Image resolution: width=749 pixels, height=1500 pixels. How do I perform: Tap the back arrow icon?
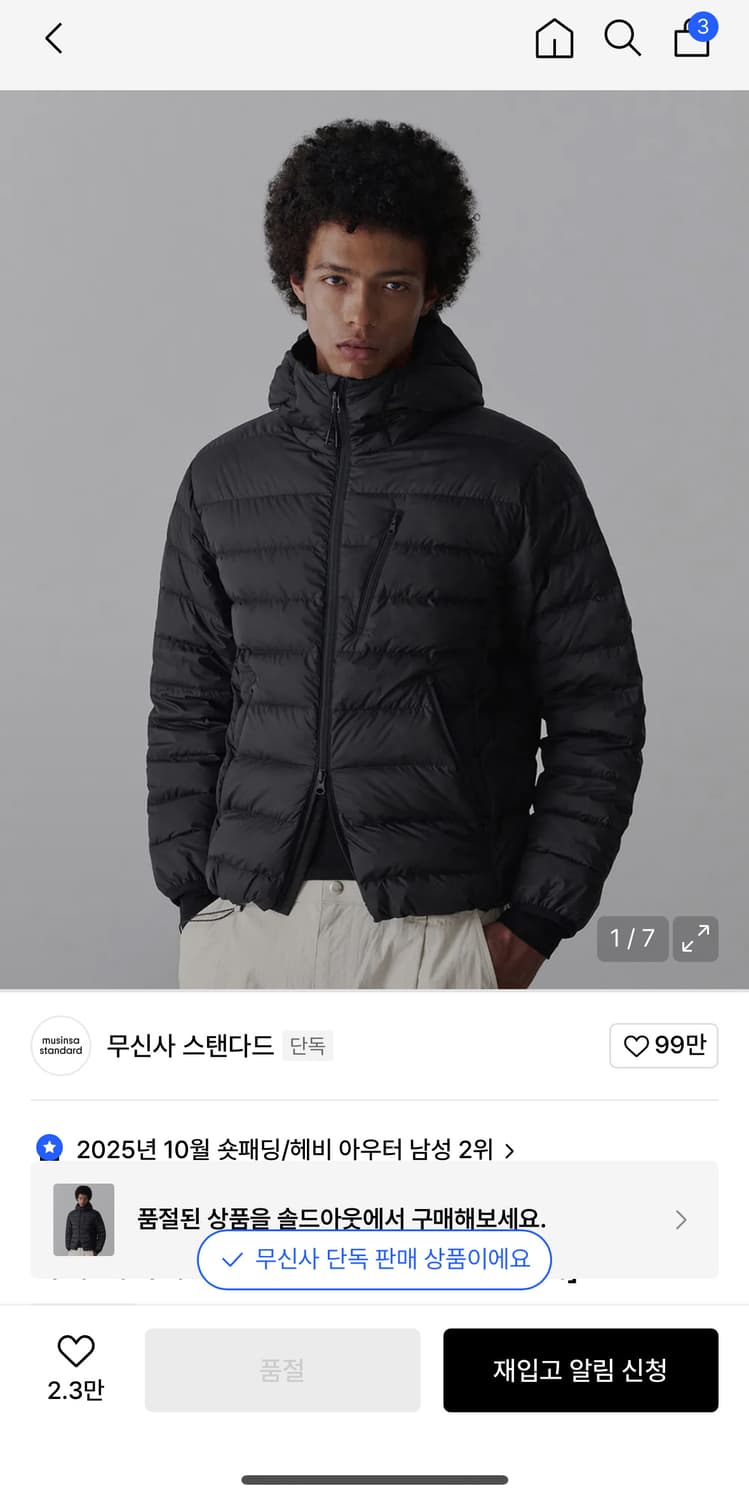[x=52, y=39]
